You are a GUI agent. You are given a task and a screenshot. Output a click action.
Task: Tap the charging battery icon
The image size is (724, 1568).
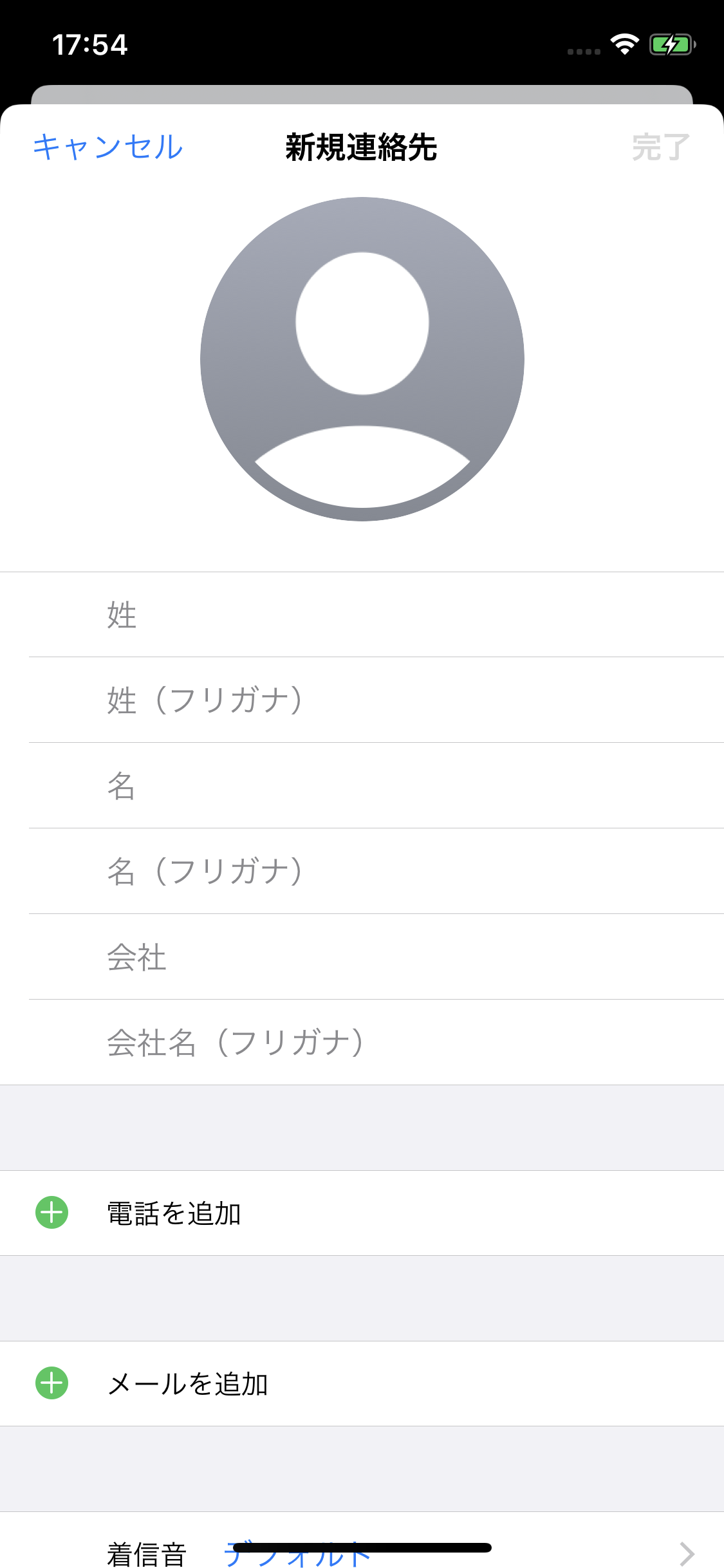670,44
